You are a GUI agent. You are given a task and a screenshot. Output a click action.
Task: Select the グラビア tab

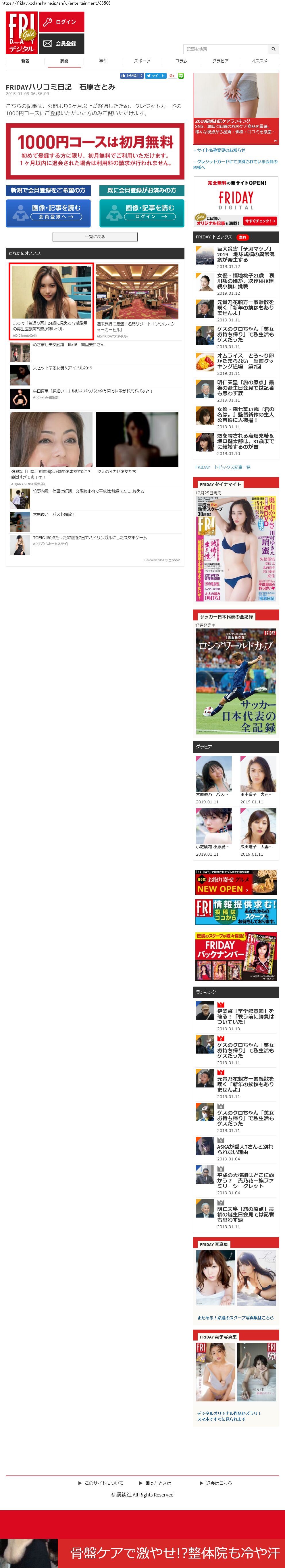pos(220,61)
